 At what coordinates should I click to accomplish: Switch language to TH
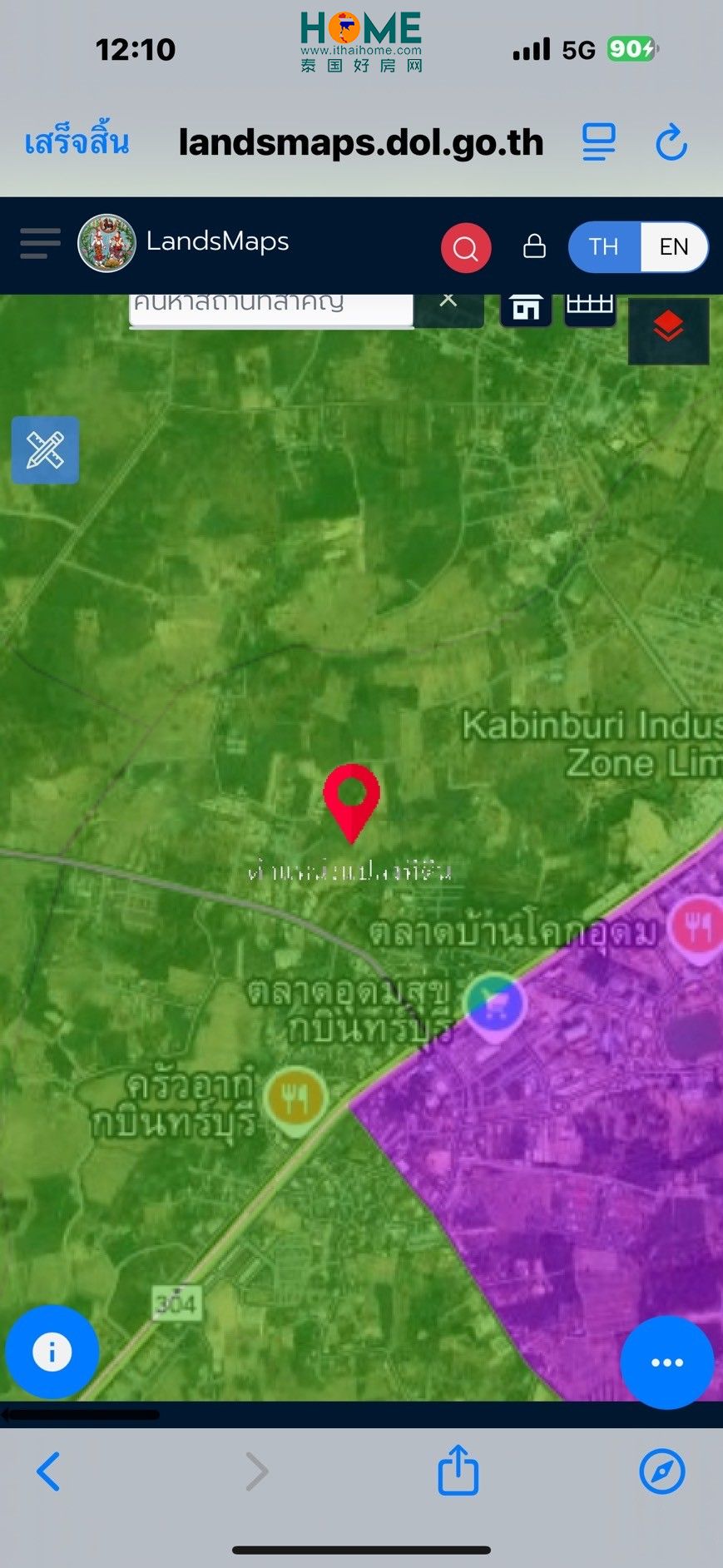pos(604,247)
